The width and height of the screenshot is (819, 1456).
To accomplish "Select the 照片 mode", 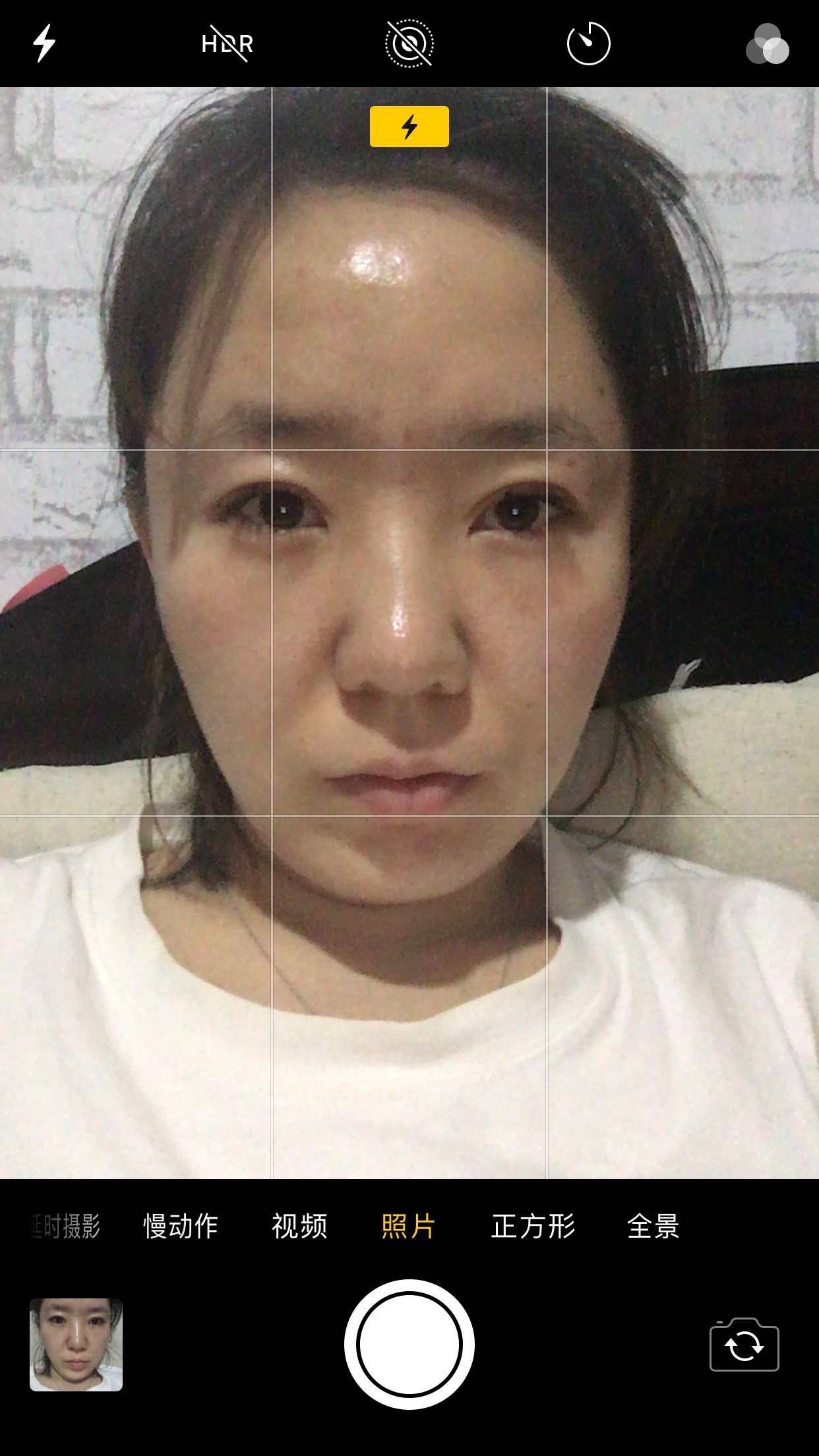I will (x=408, y=1227).
